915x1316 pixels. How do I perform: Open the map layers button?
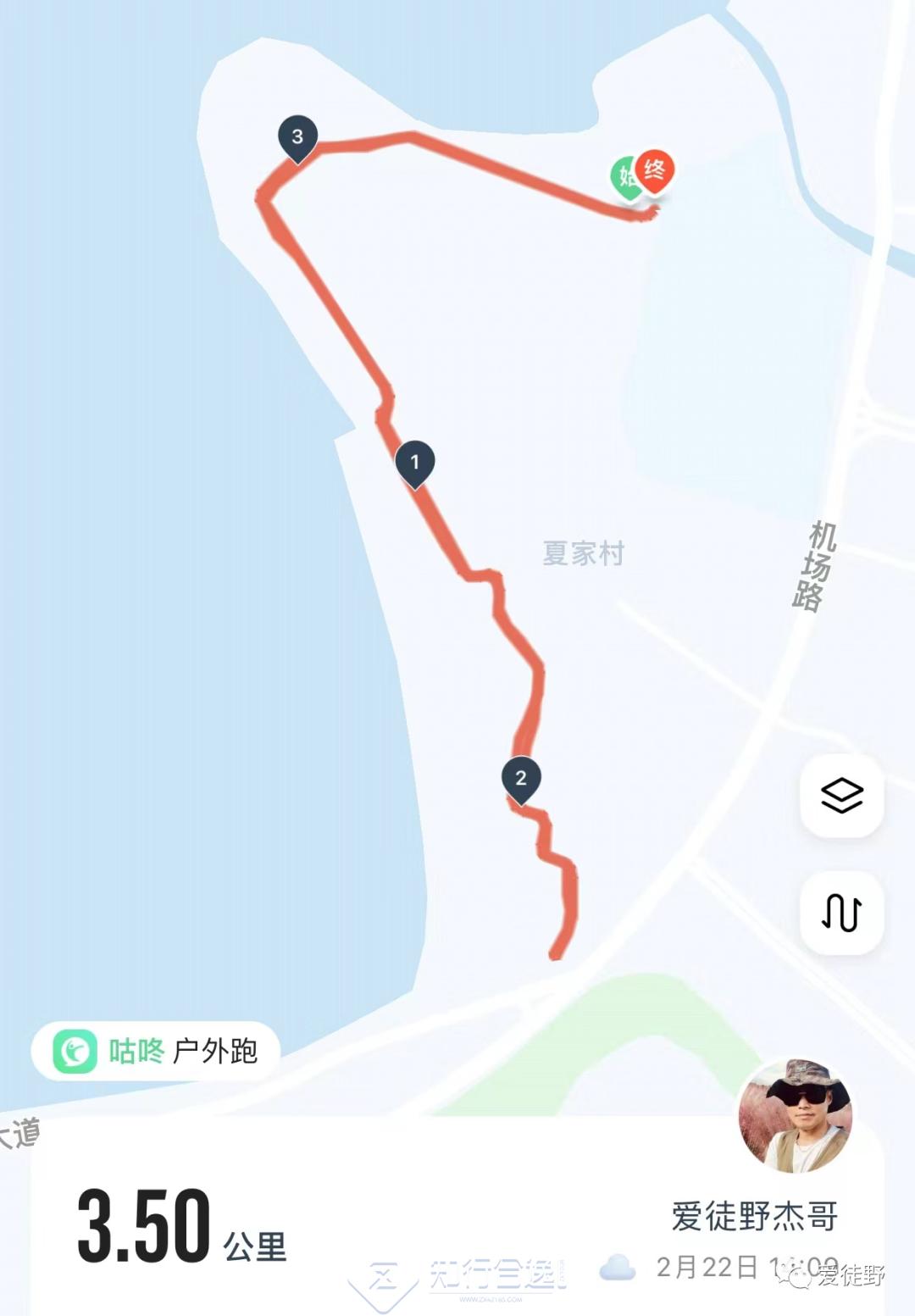click(841, 796)
